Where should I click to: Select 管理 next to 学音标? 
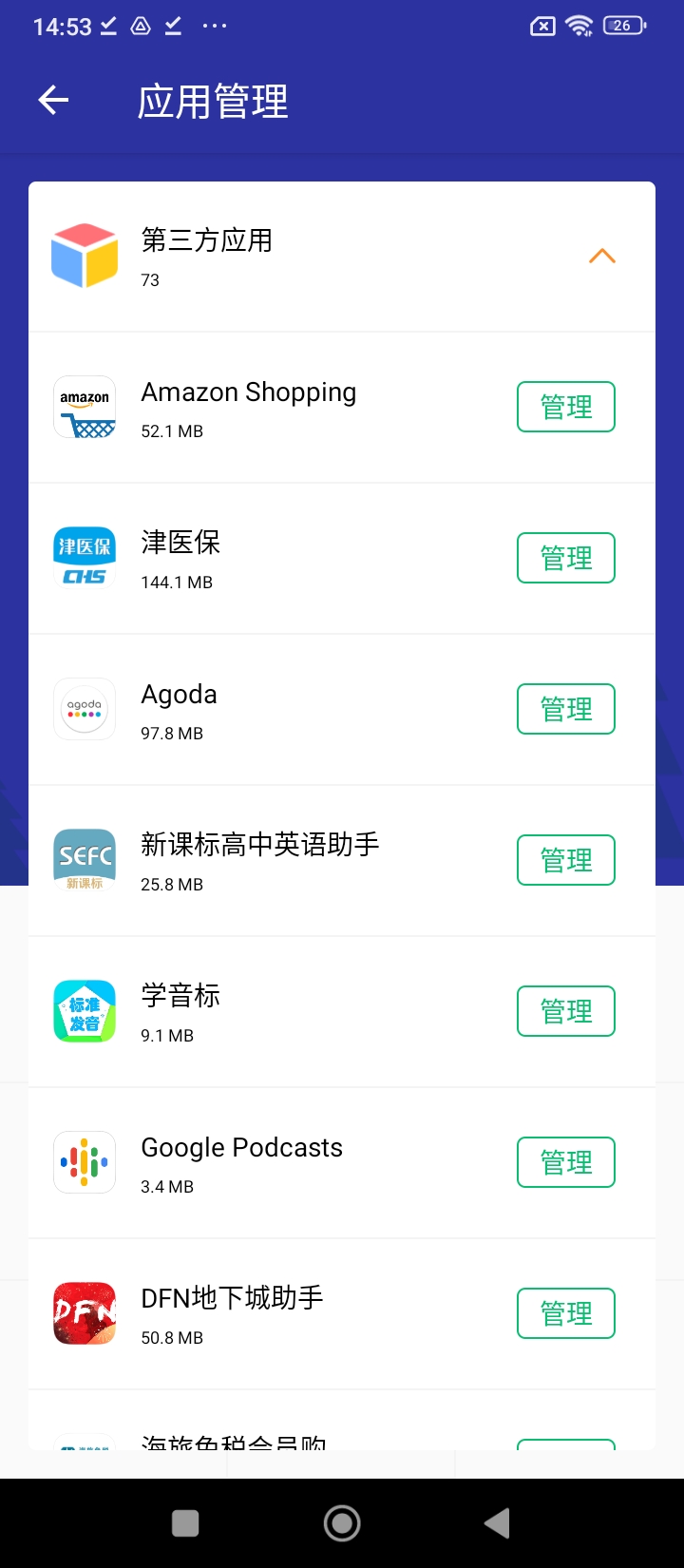[566, 1011]
